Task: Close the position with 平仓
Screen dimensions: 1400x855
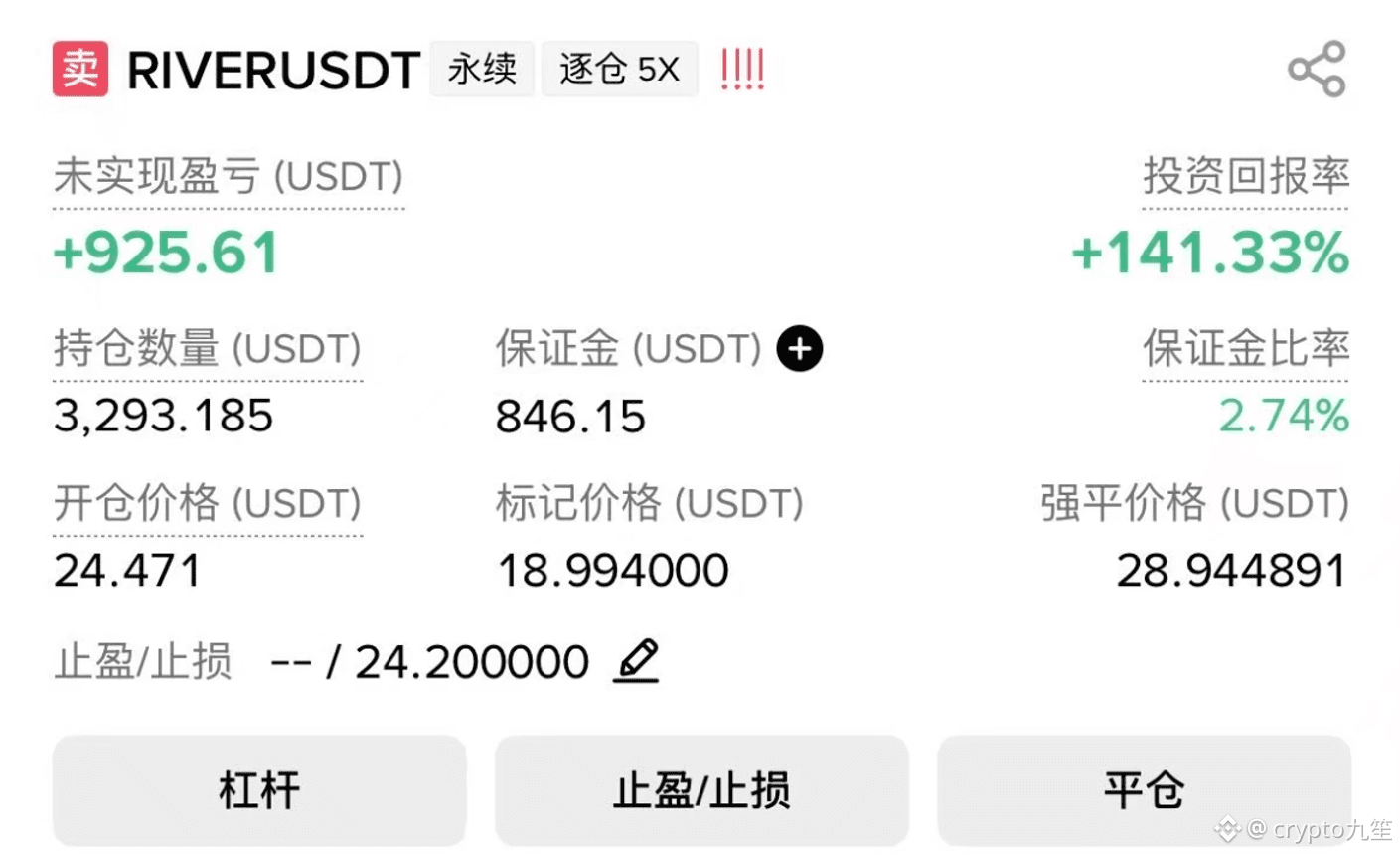Action: (1144, 790)
